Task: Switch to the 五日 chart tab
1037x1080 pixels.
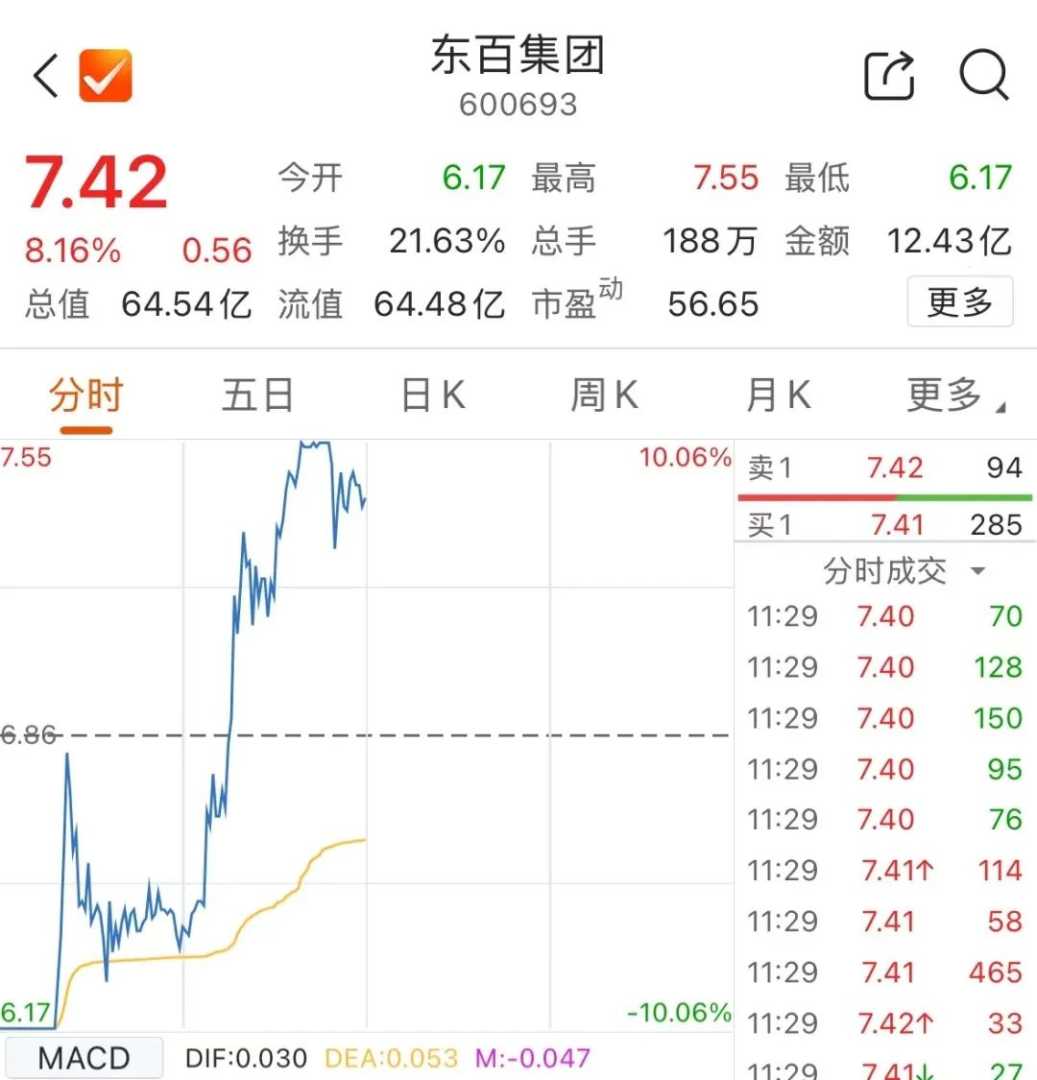Action: (x=257, y=396)
